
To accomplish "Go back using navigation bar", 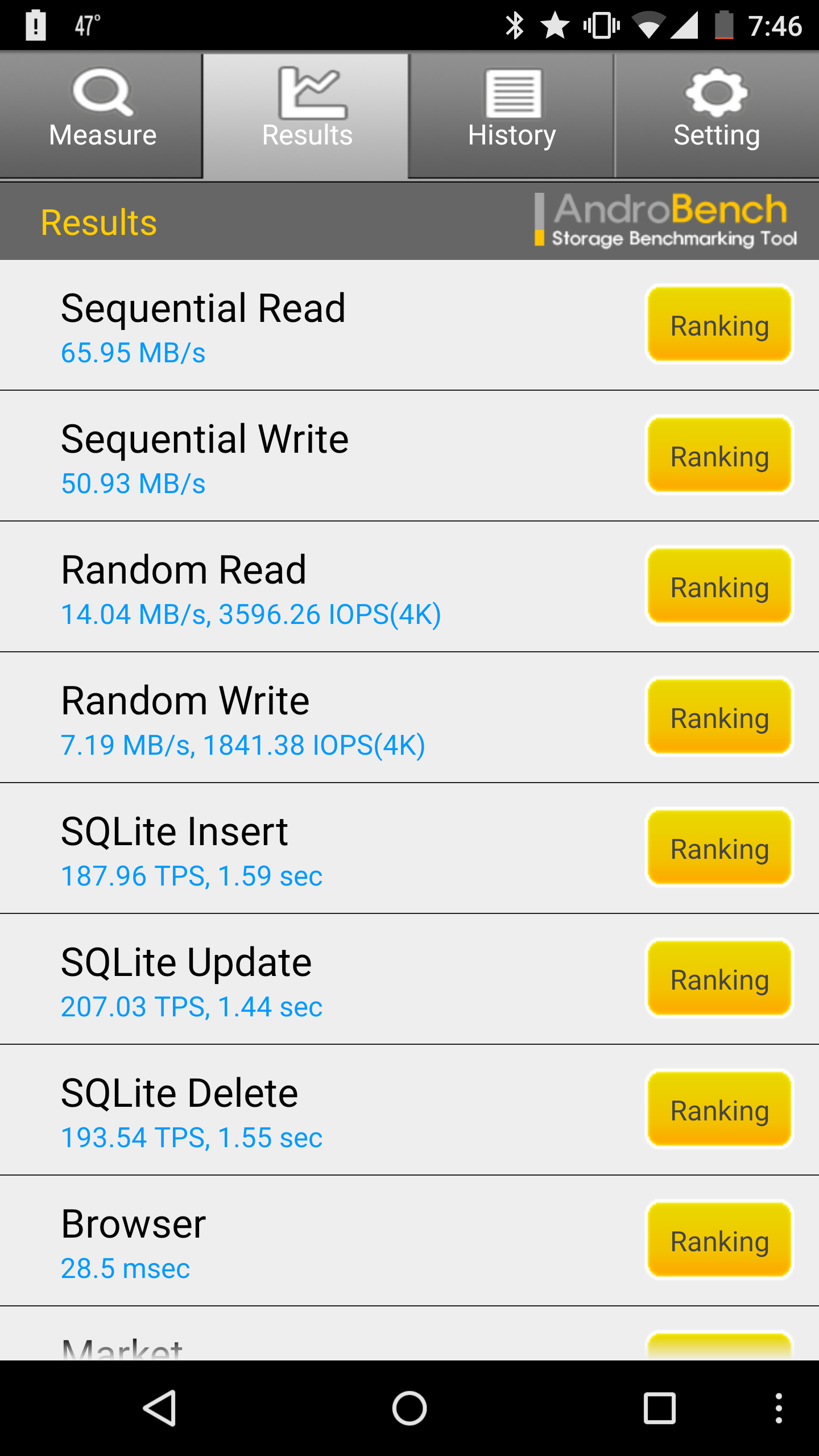I will [x=159, y=1408].
